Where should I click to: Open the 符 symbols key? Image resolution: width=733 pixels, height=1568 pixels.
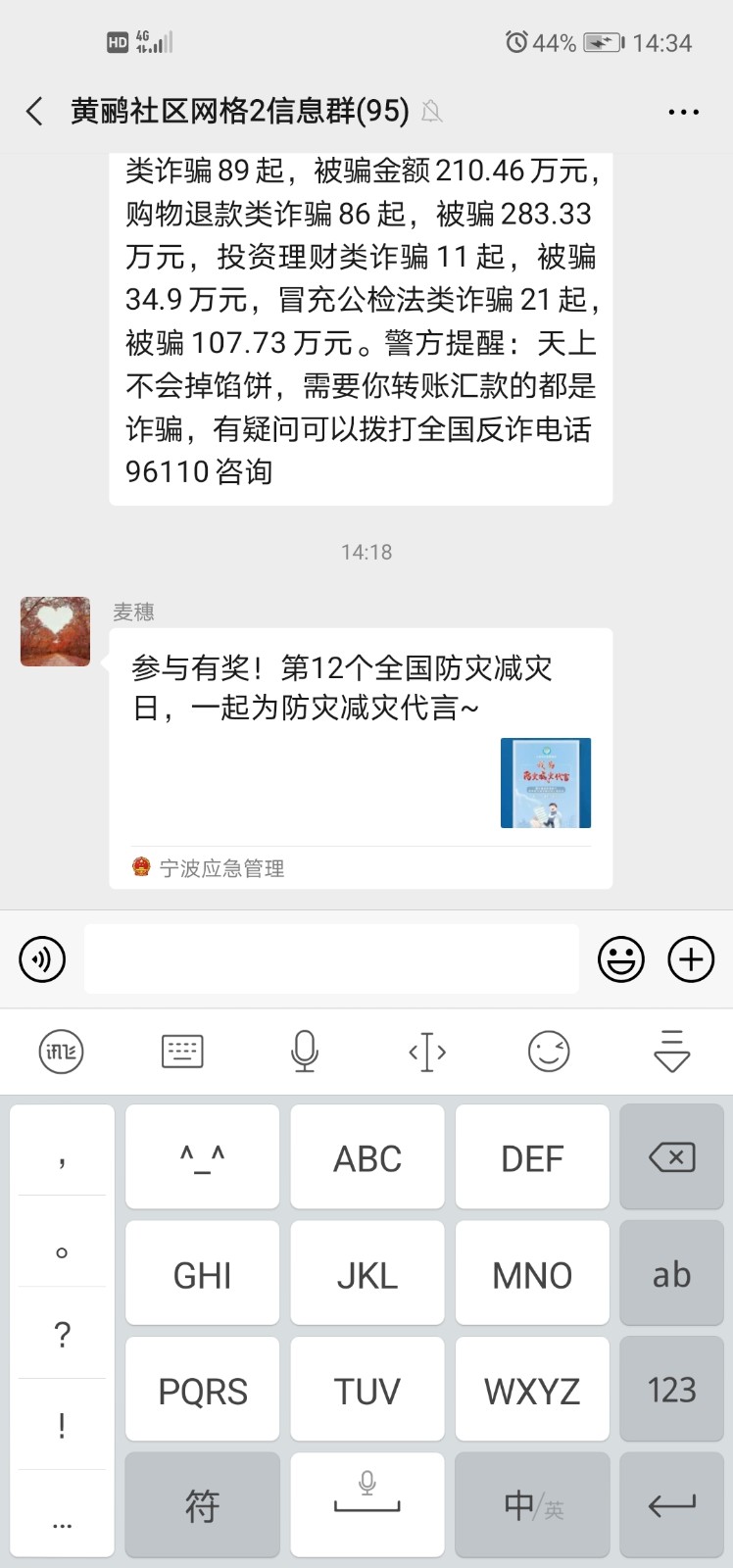tap(203, 1505)
